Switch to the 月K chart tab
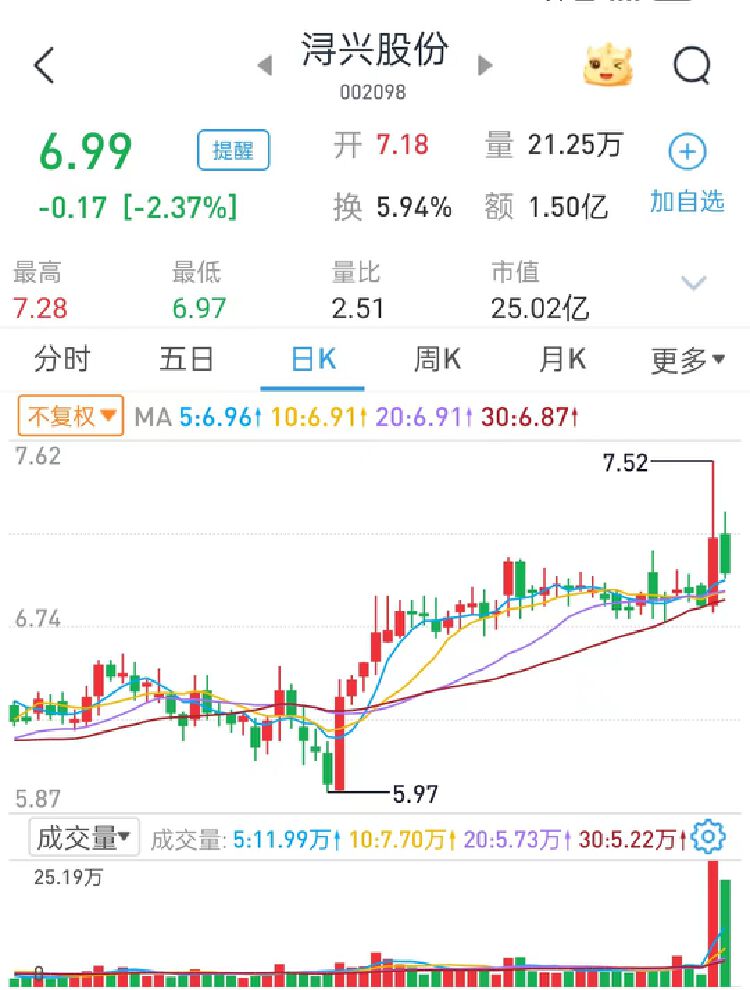 (562, 359)
